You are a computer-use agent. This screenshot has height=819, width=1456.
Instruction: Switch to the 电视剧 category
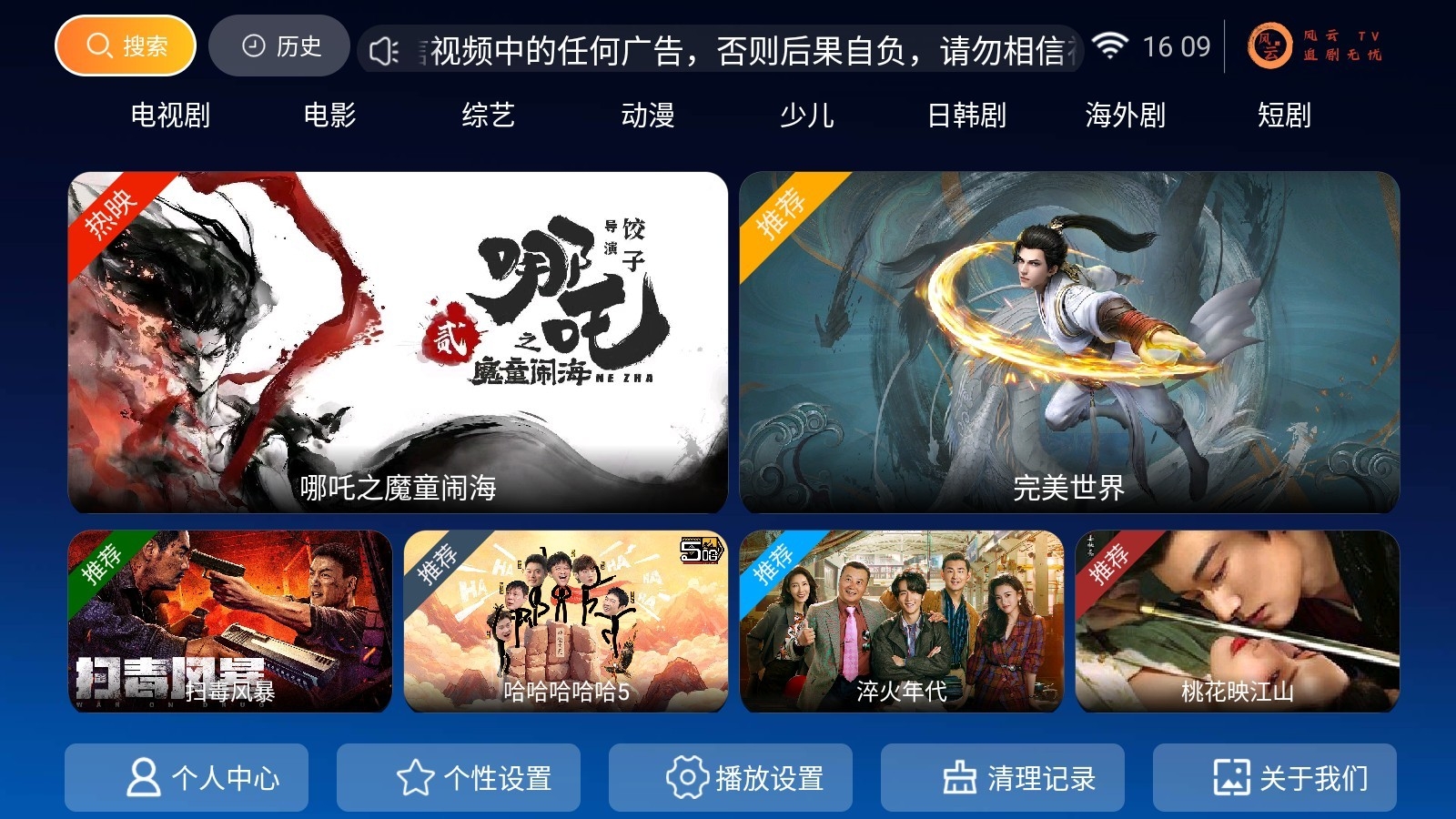tap(170, 116)
